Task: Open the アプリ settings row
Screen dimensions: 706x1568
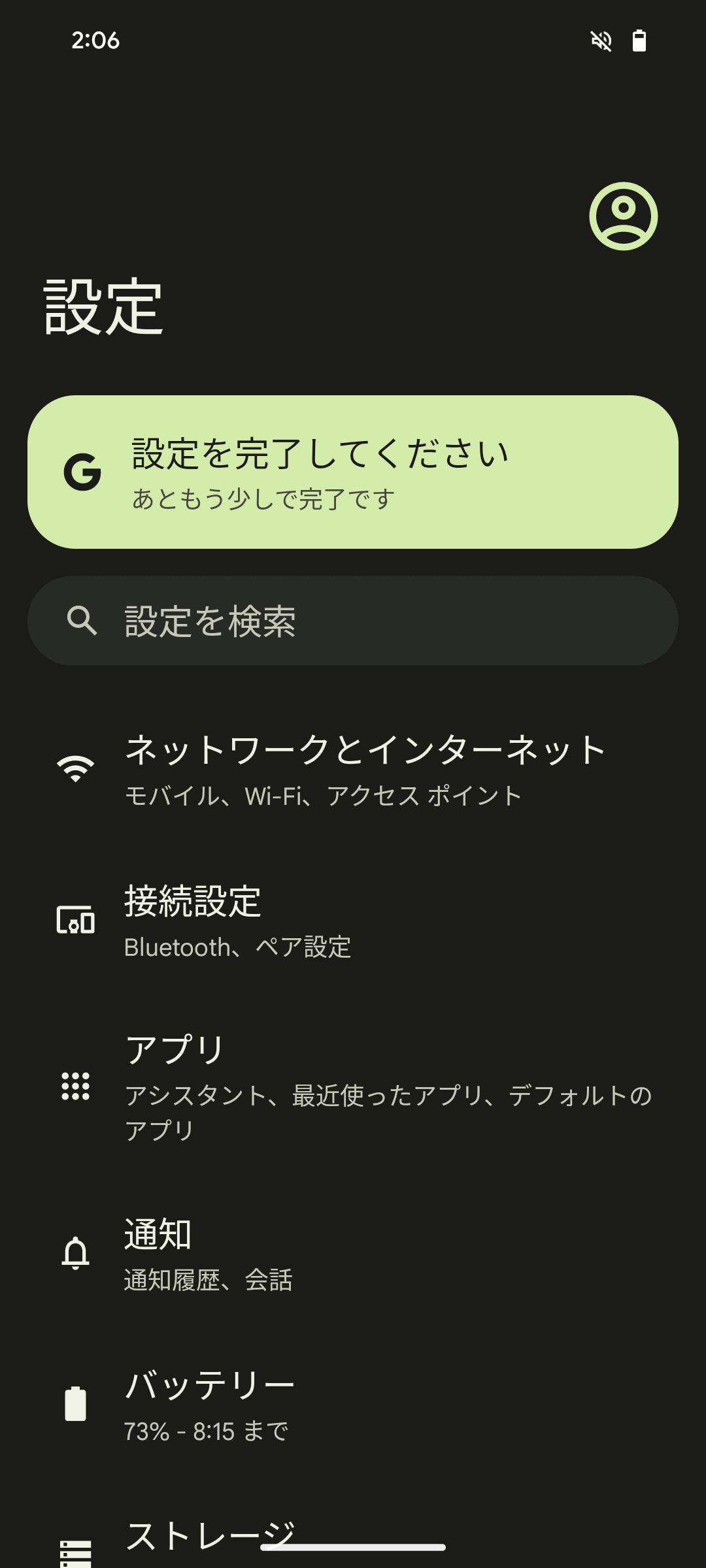Action: tap(353, 1086)
